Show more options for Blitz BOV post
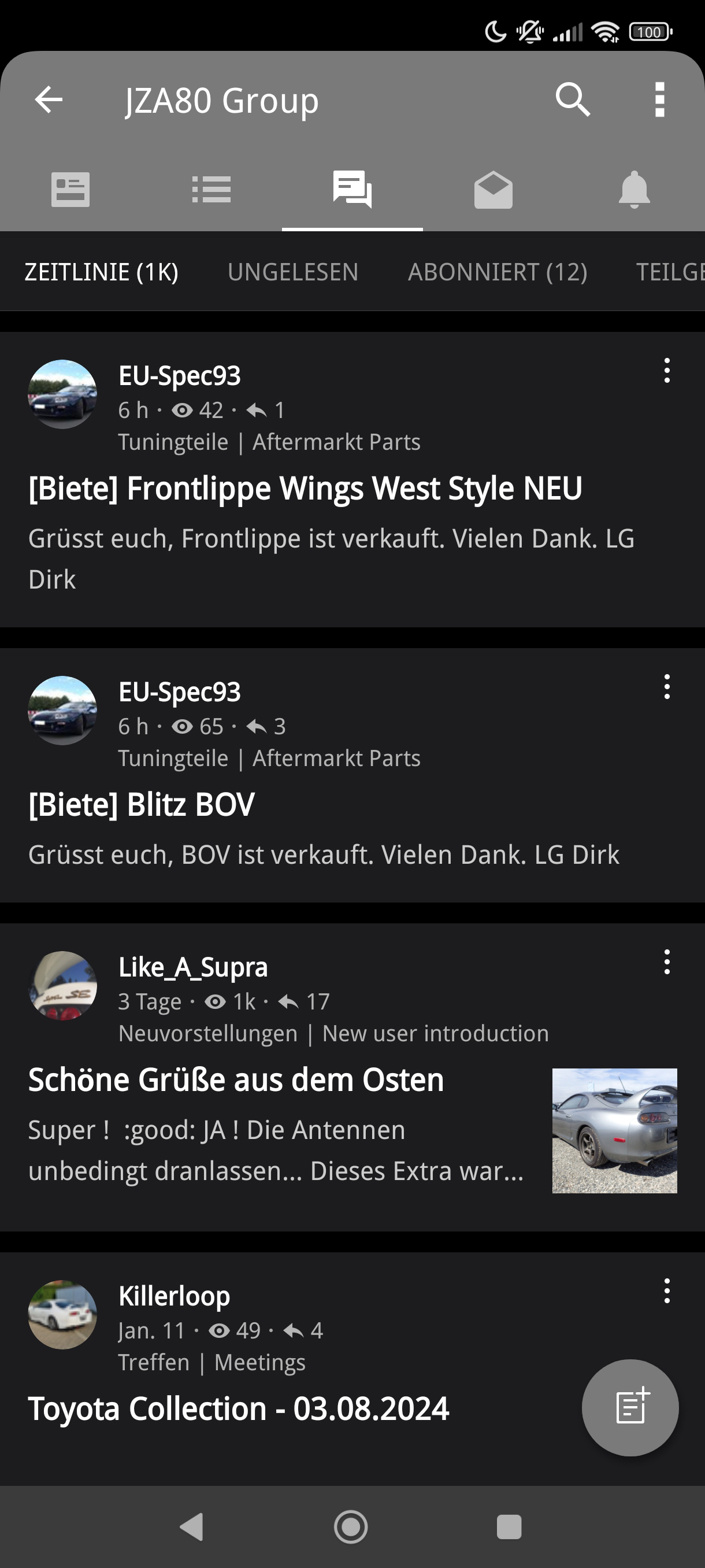The height and width of the screenshot is (1568, 705). (667, 687)
